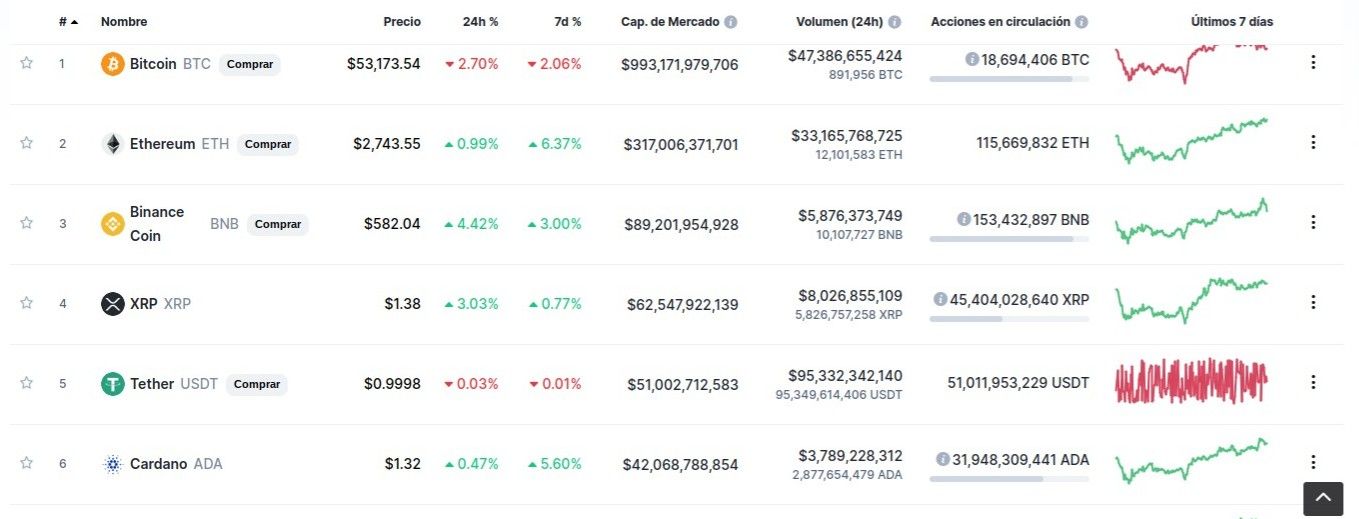Screen dimensions: 1359x519
Task: Open the Cardano coin page
Action: pos(158,464)
